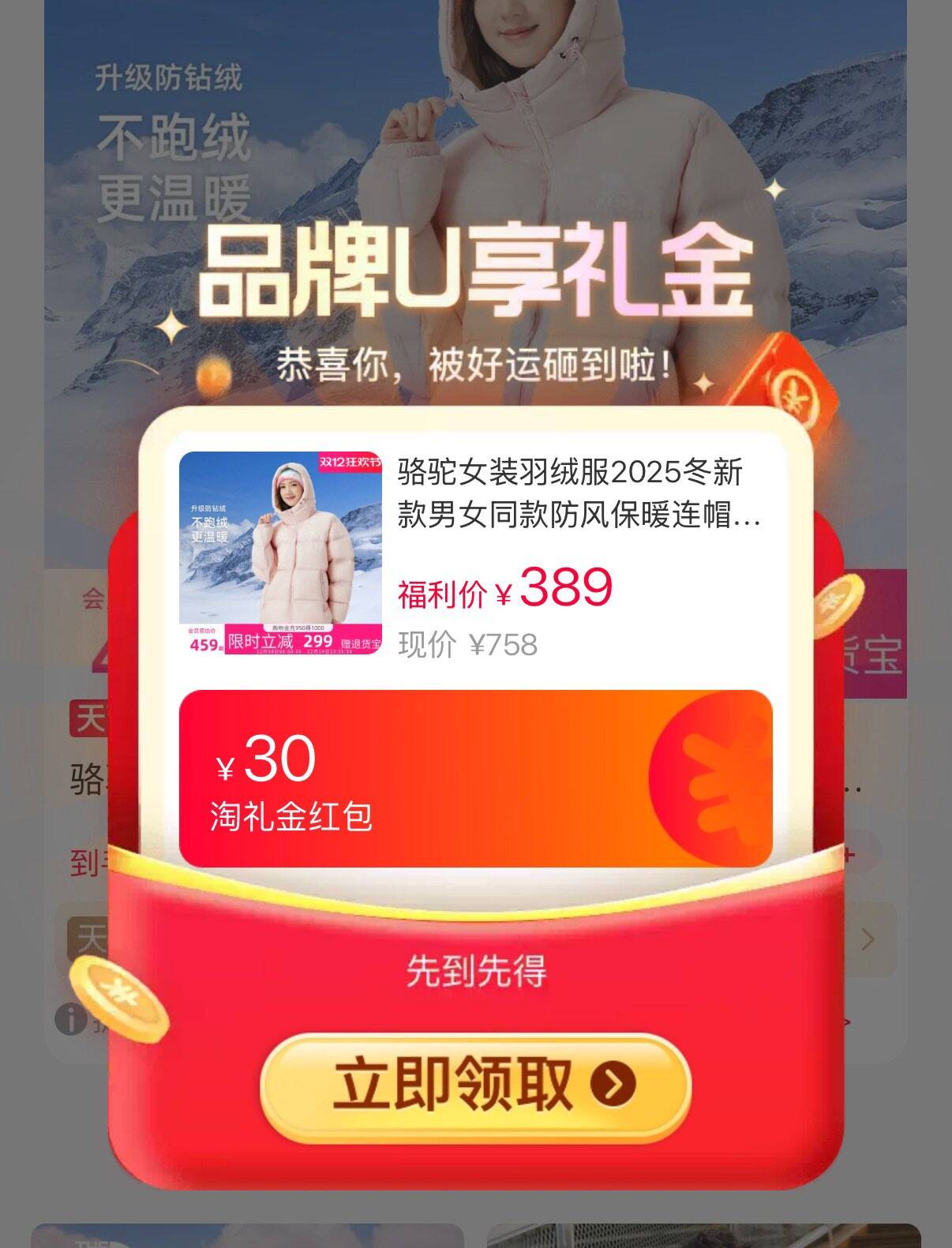952x1248 pixels.
Task: Select the ¥30 淘礼金红包 coupon
Action: 476,778
